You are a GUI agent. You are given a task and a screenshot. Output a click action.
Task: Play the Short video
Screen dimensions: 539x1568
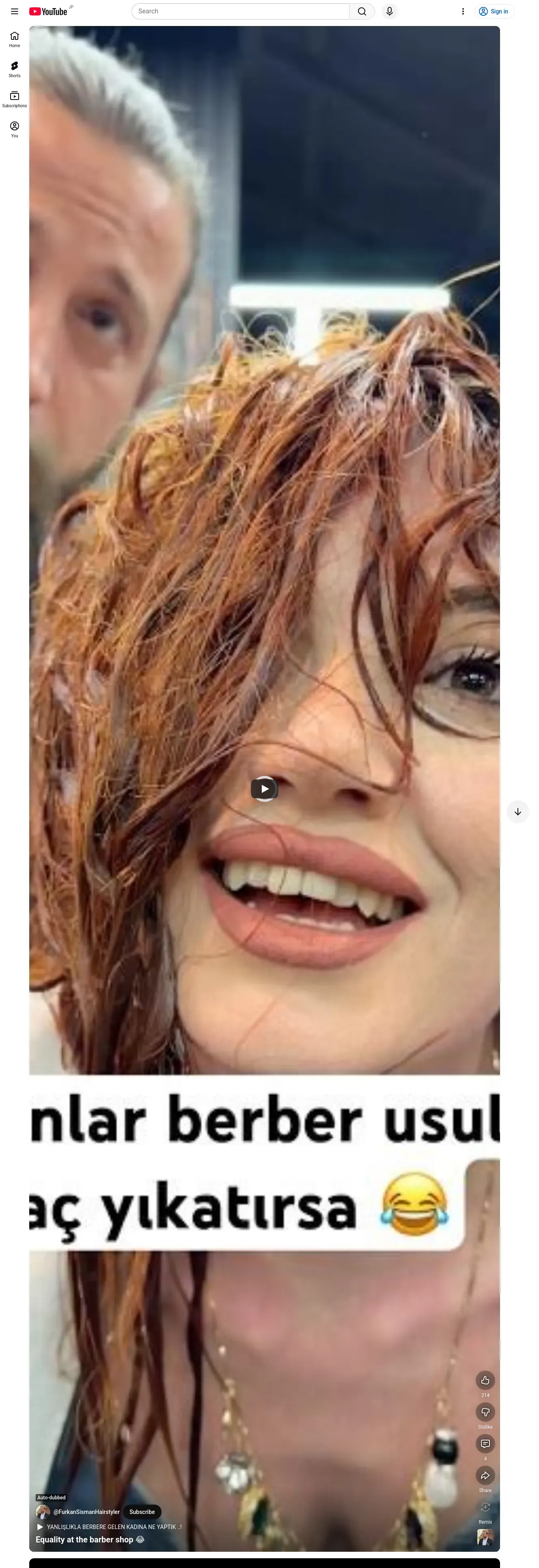265,789
